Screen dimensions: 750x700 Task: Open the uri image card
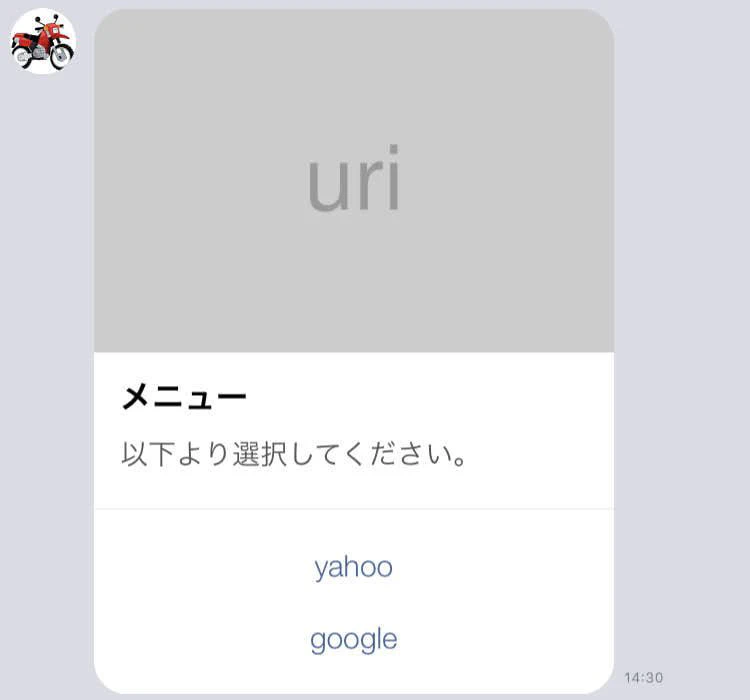point(353,182)
